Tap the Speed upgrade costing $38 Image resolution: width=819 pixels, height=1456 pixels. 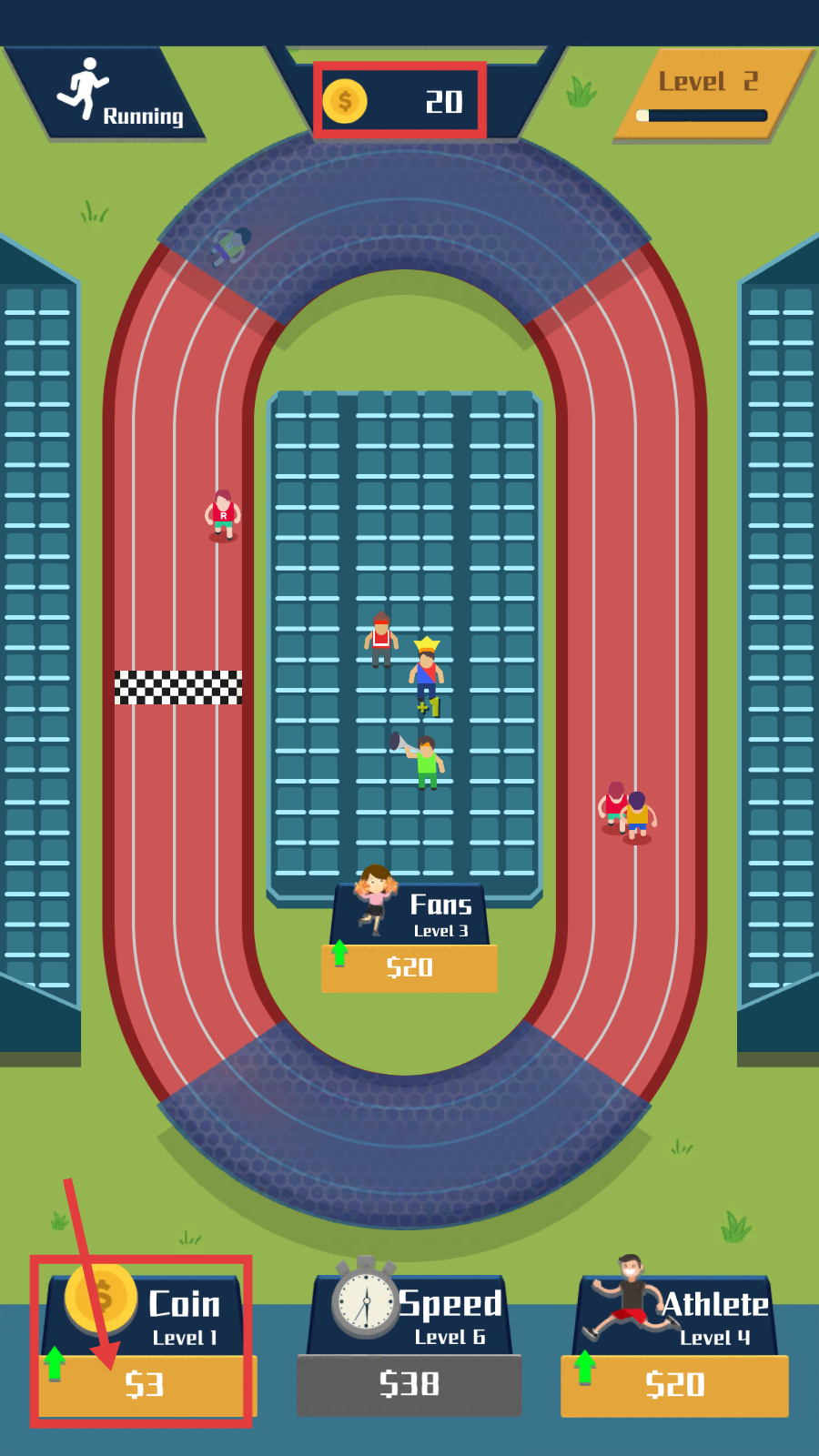409,1384
